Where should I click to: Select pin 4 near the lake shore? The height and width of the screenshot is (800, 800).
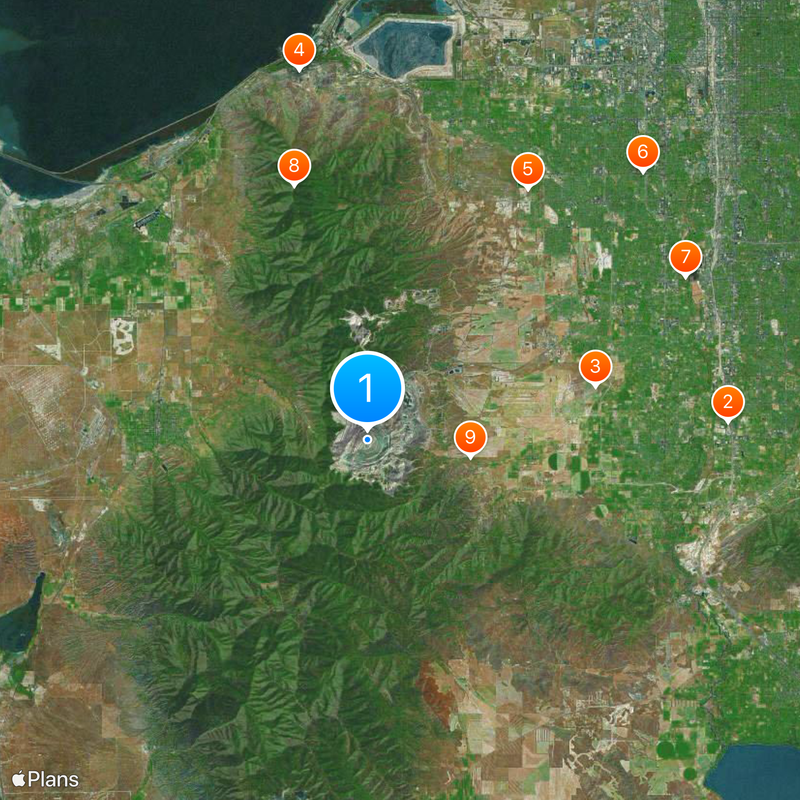[299, 50]
